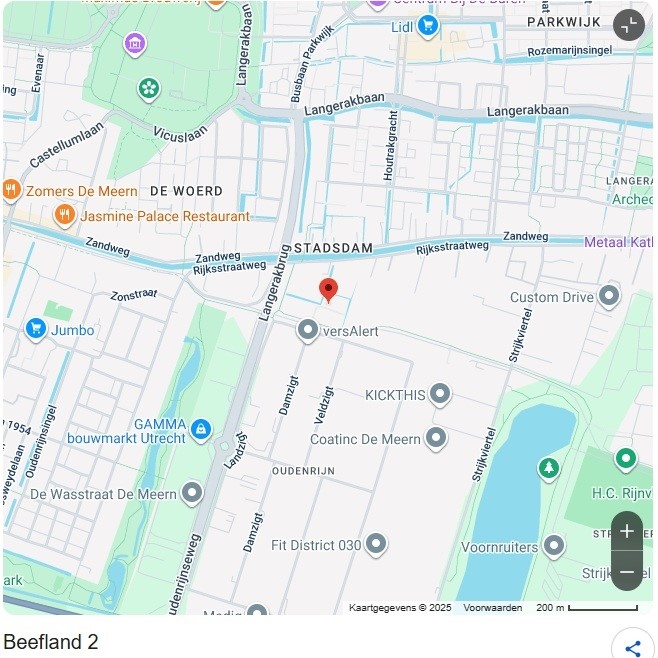Open the H.C. Rijnvliet marker
Screen dimensions: 658x658
coord(626,460)
